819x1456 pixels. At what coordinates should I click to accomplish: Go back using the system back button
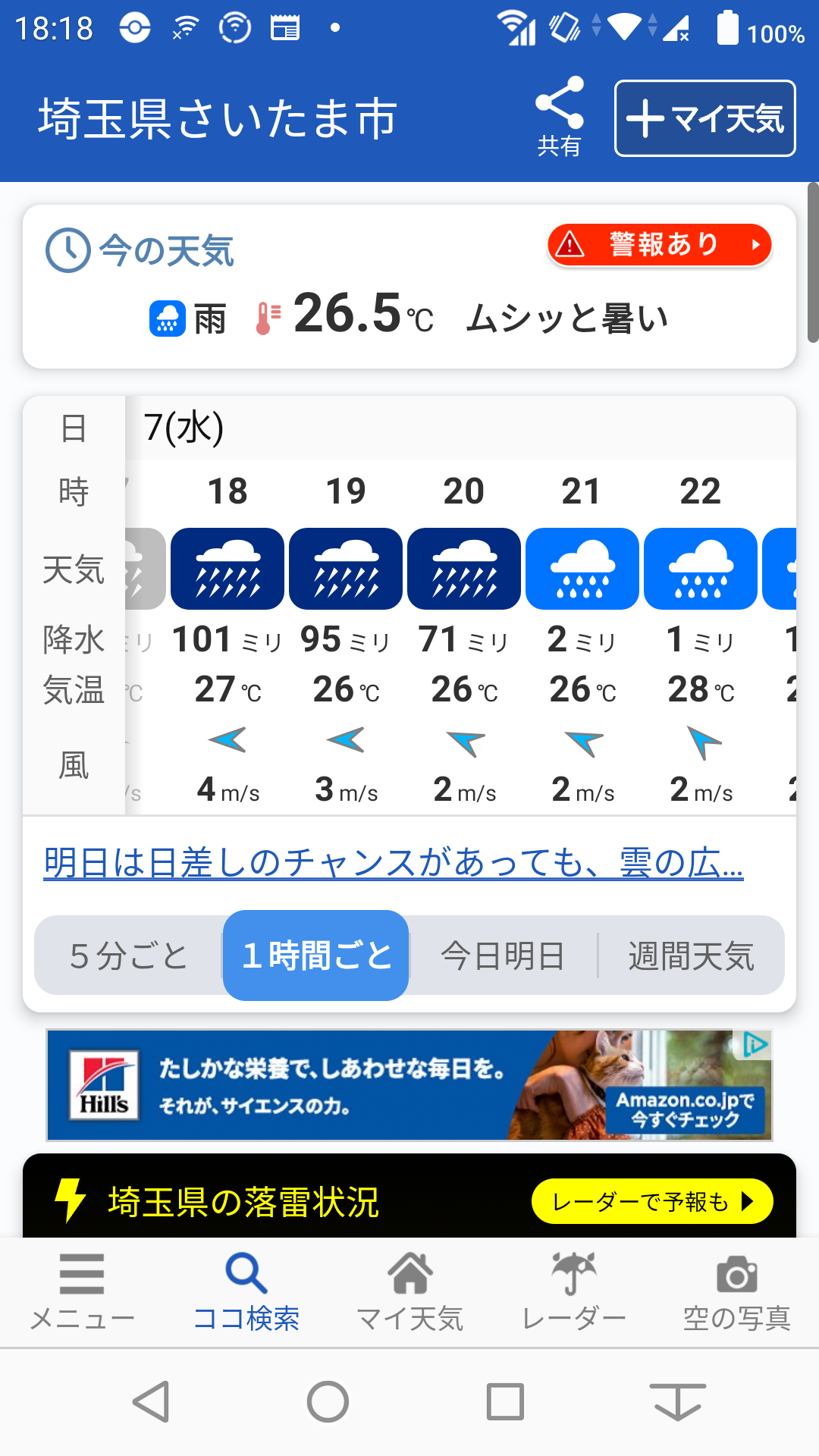coord(151,1401)
